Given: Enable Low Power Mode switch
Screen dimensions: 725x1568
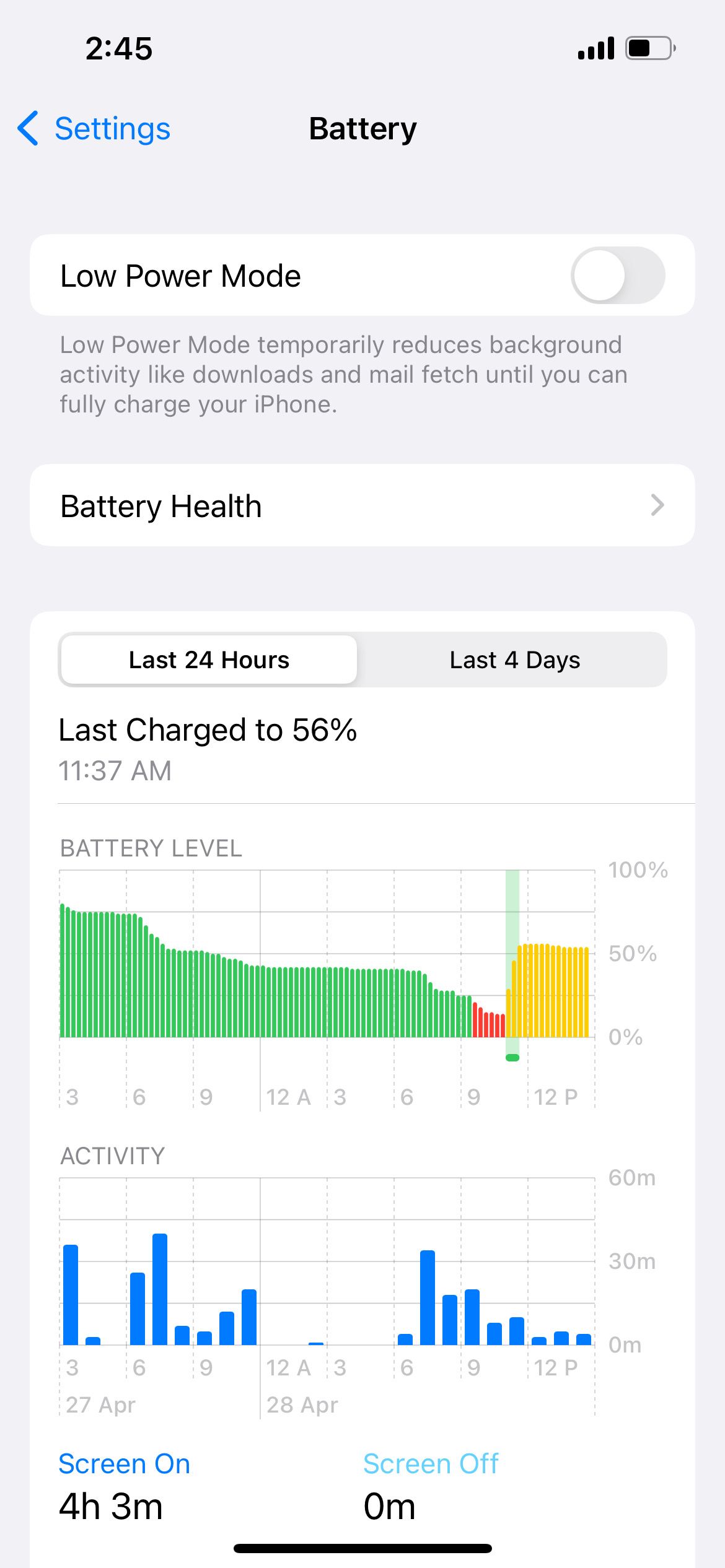Looking at the screenshot, I should click(617, 276).
